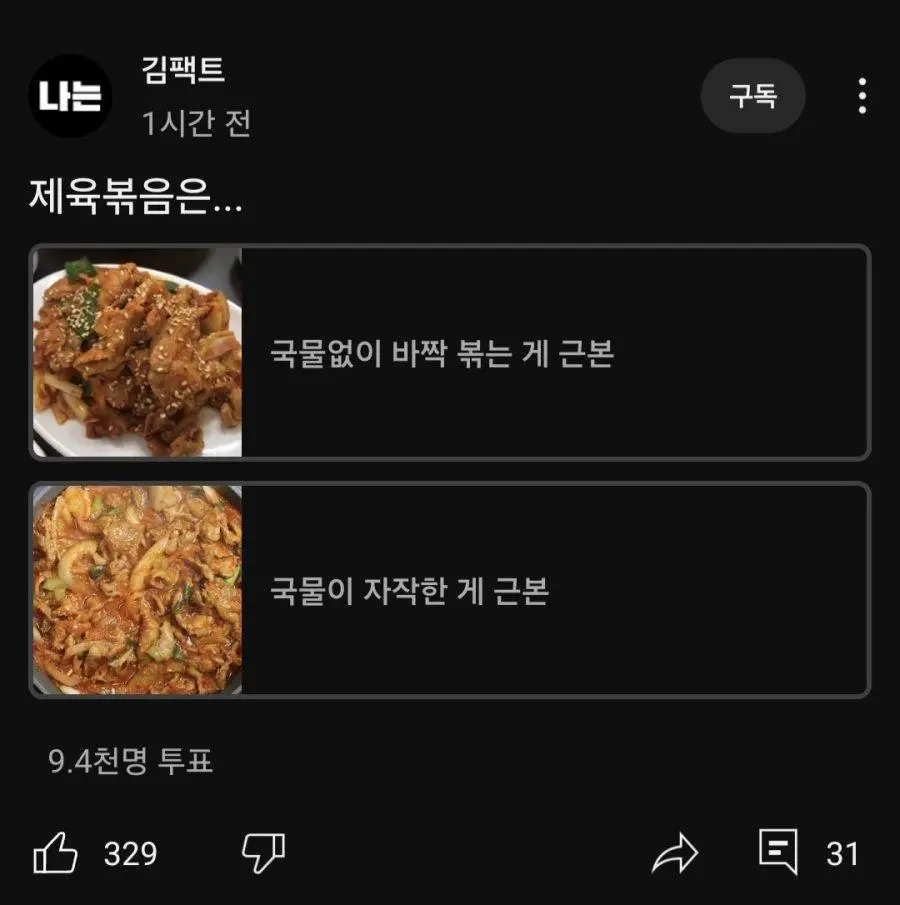Like this poll post

pos(56,854)
